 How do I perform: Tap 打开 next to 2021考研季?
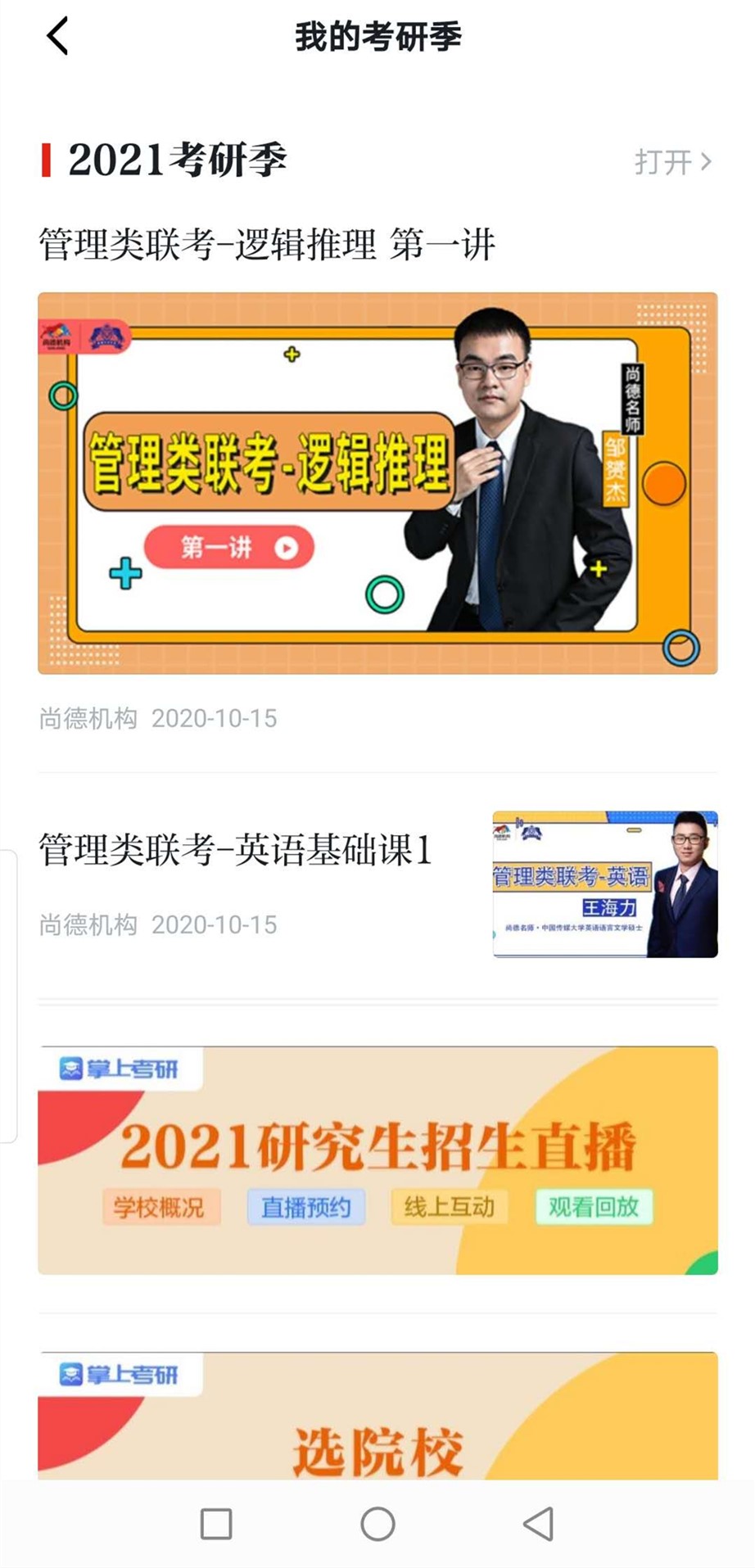pos(672,162)
